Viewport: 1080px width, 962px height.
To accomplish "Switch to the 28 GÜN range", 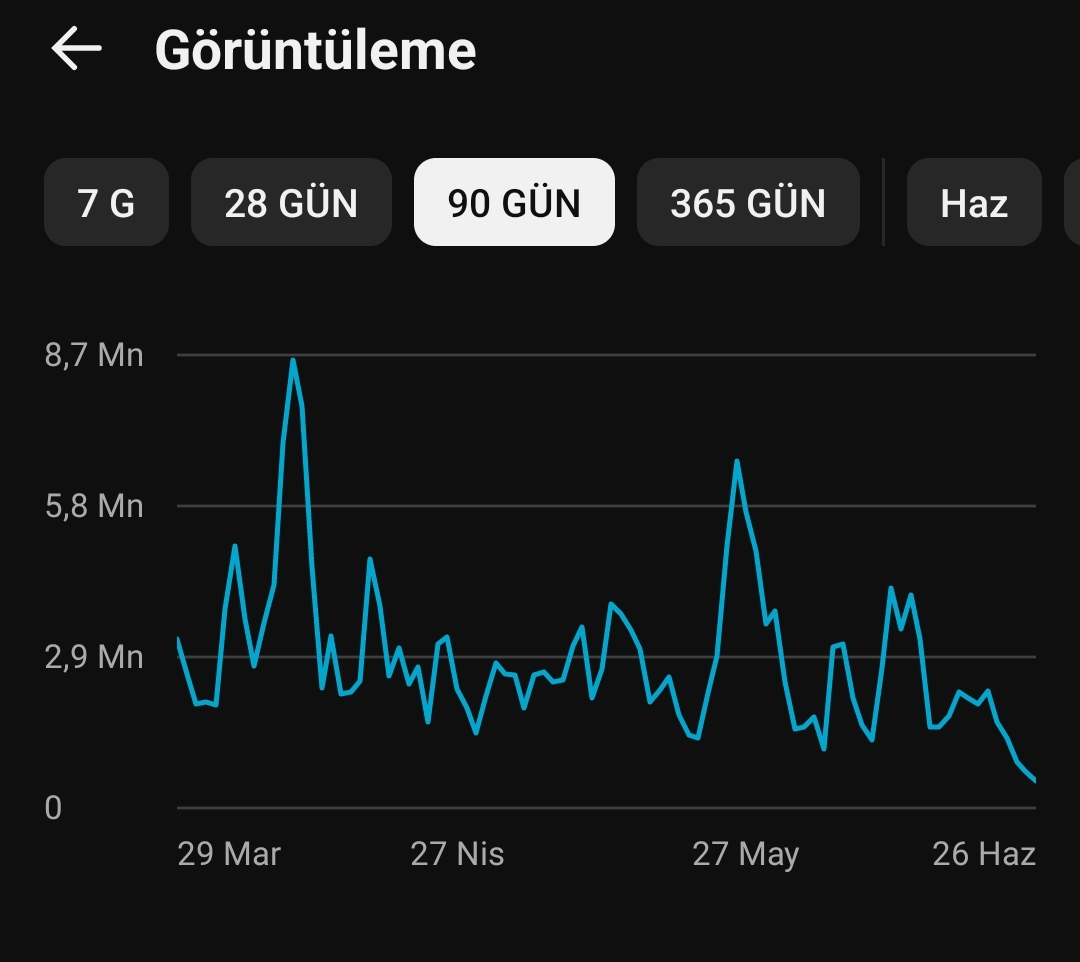I will 291,202.
